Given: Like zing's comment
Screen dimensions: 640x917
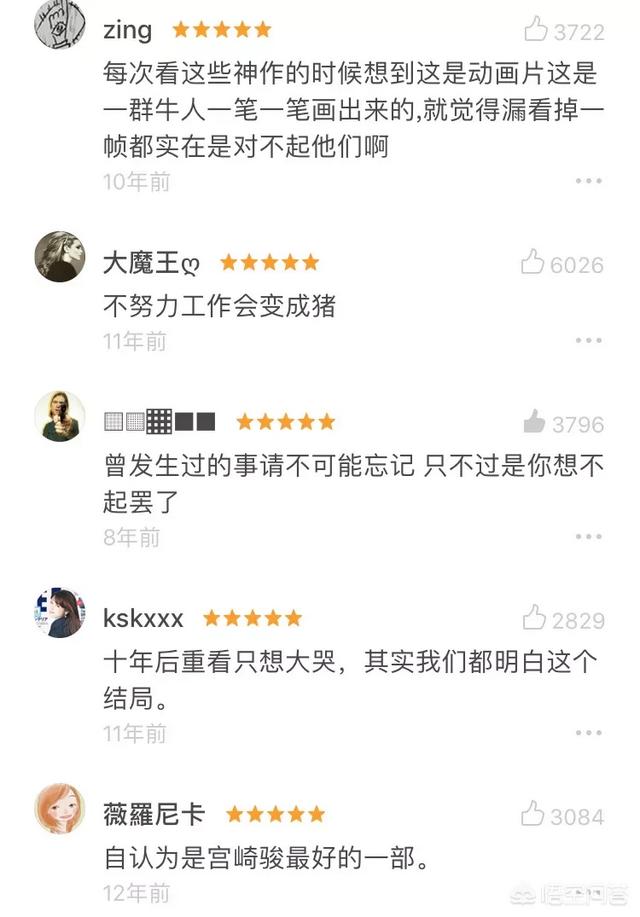Looking at the screenshot, I should point(536,29).
